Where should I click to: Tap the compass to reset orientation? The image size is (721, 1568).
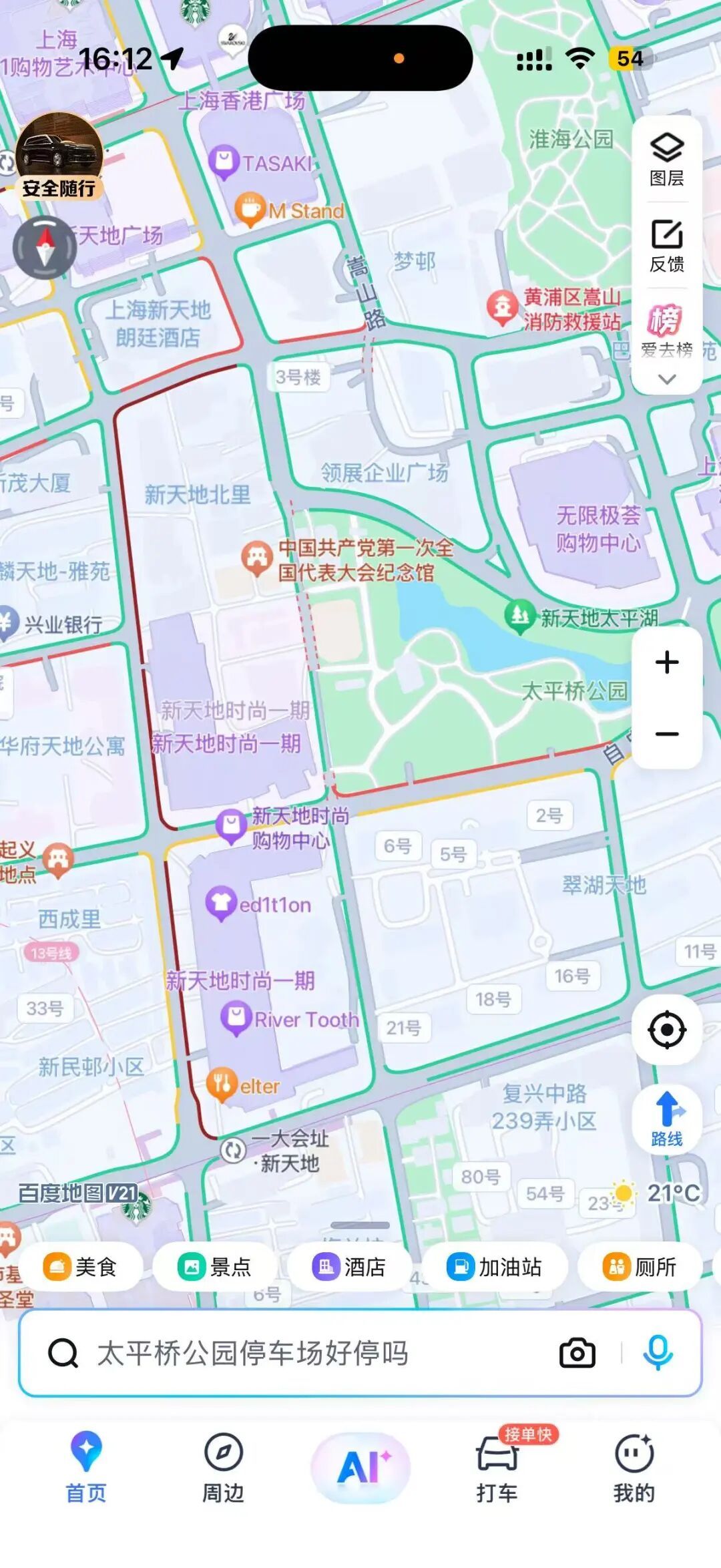45,247
